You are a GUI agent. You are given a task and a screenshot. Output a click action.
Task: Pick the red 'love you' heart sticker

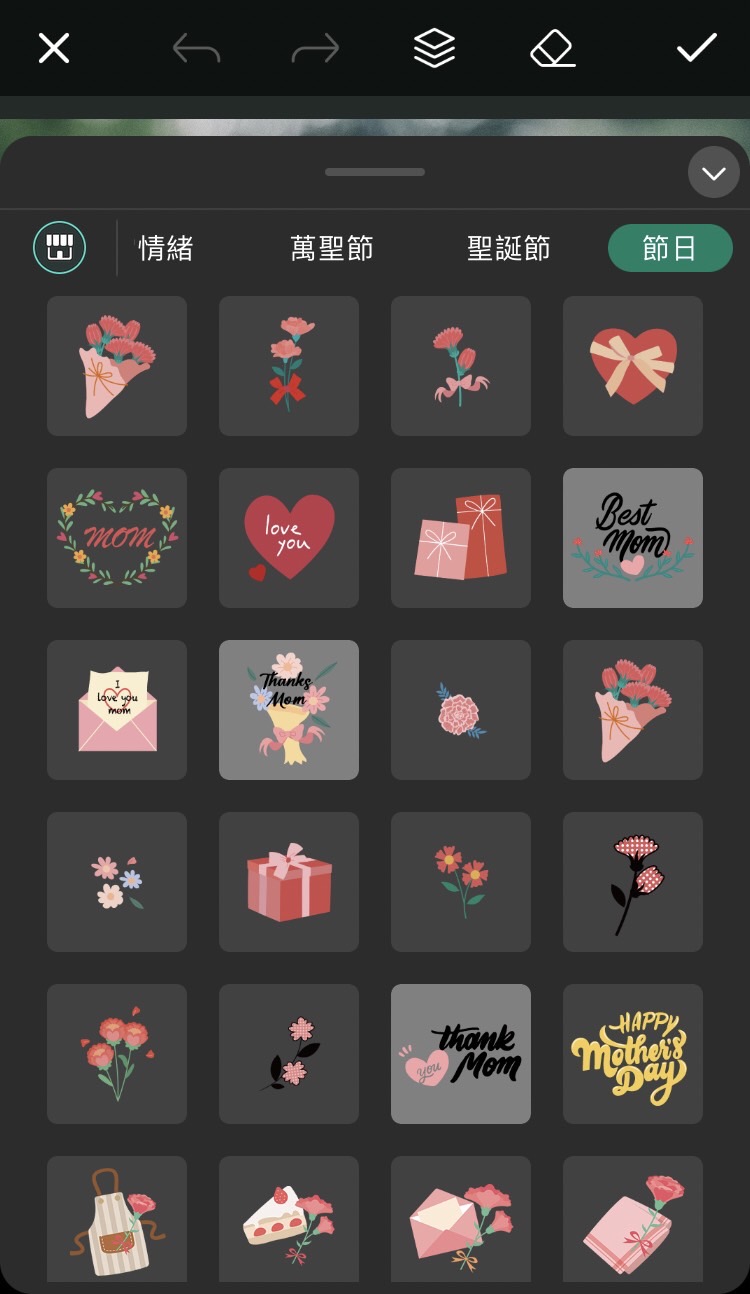289,538
